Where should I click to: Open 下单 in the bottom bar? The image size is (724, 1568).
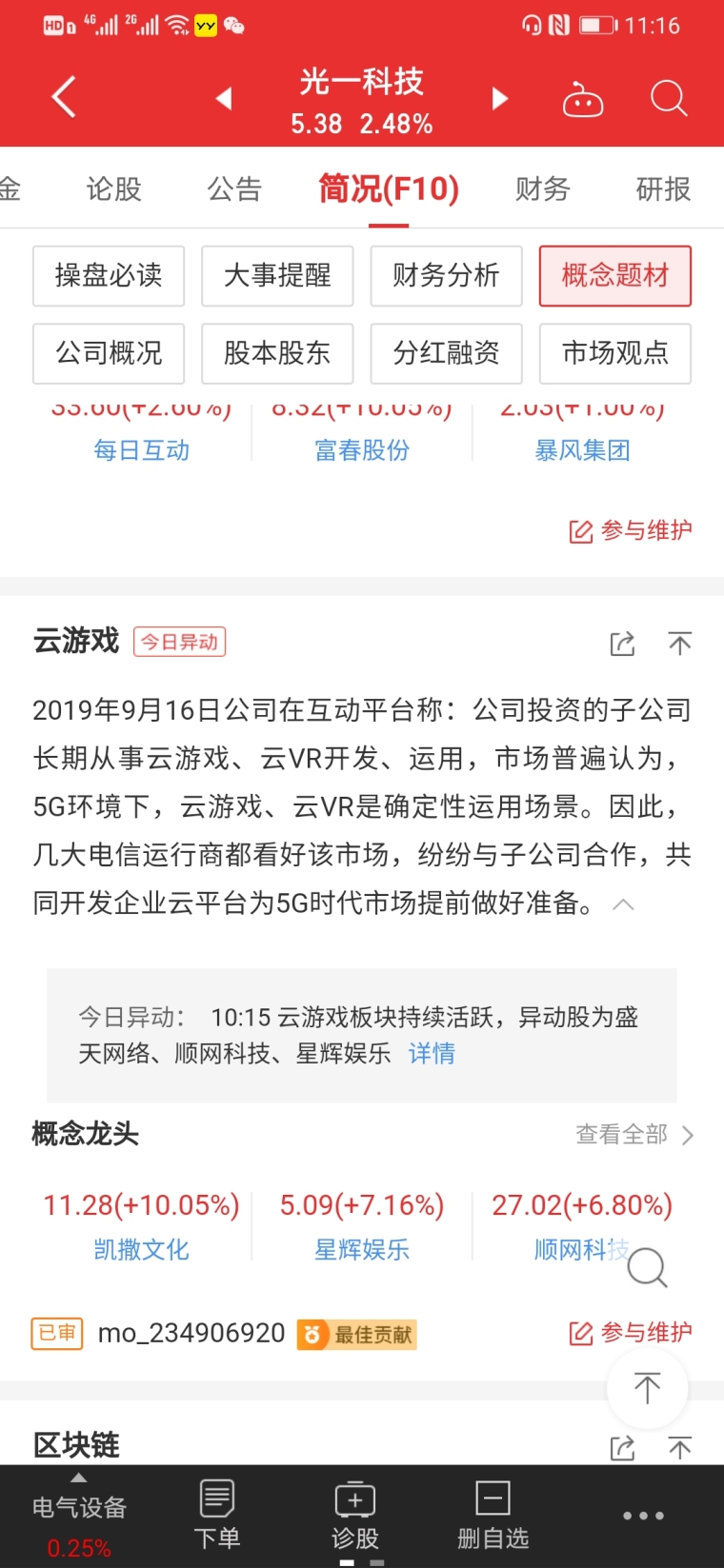(x=217, y=1516)
